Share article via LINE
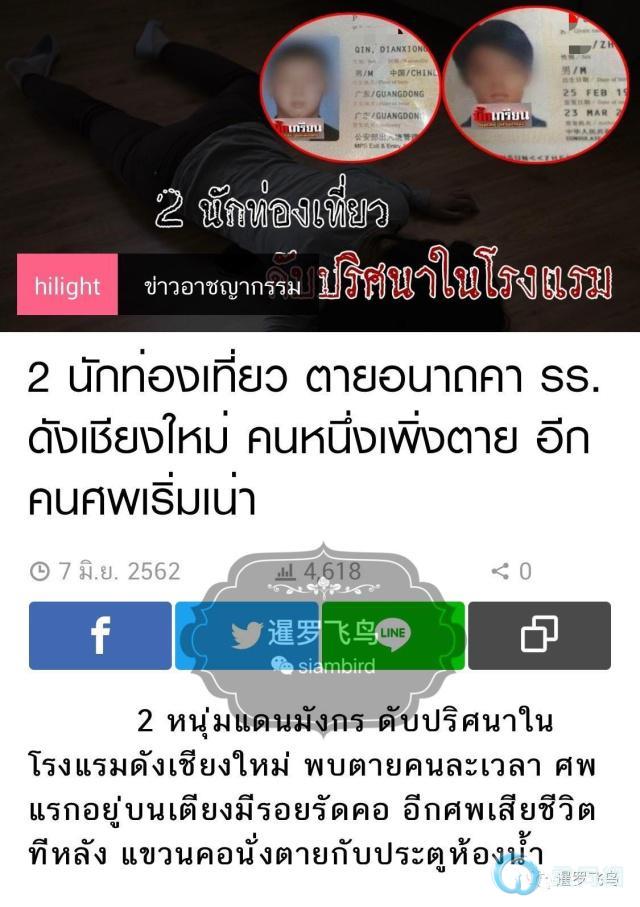 [393, 635]
